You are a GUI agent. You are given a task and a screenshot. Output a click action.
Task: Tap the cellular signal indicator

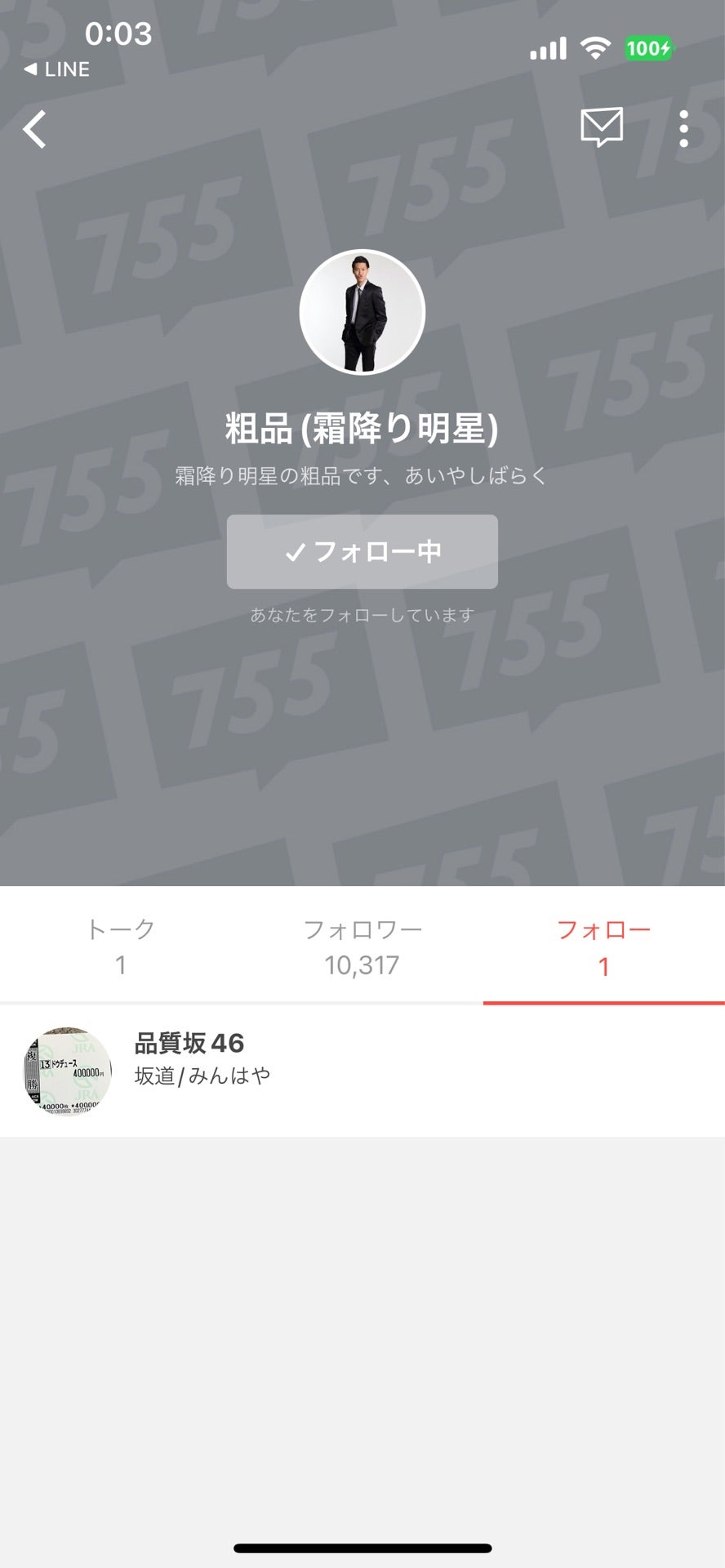click(548, 47)
